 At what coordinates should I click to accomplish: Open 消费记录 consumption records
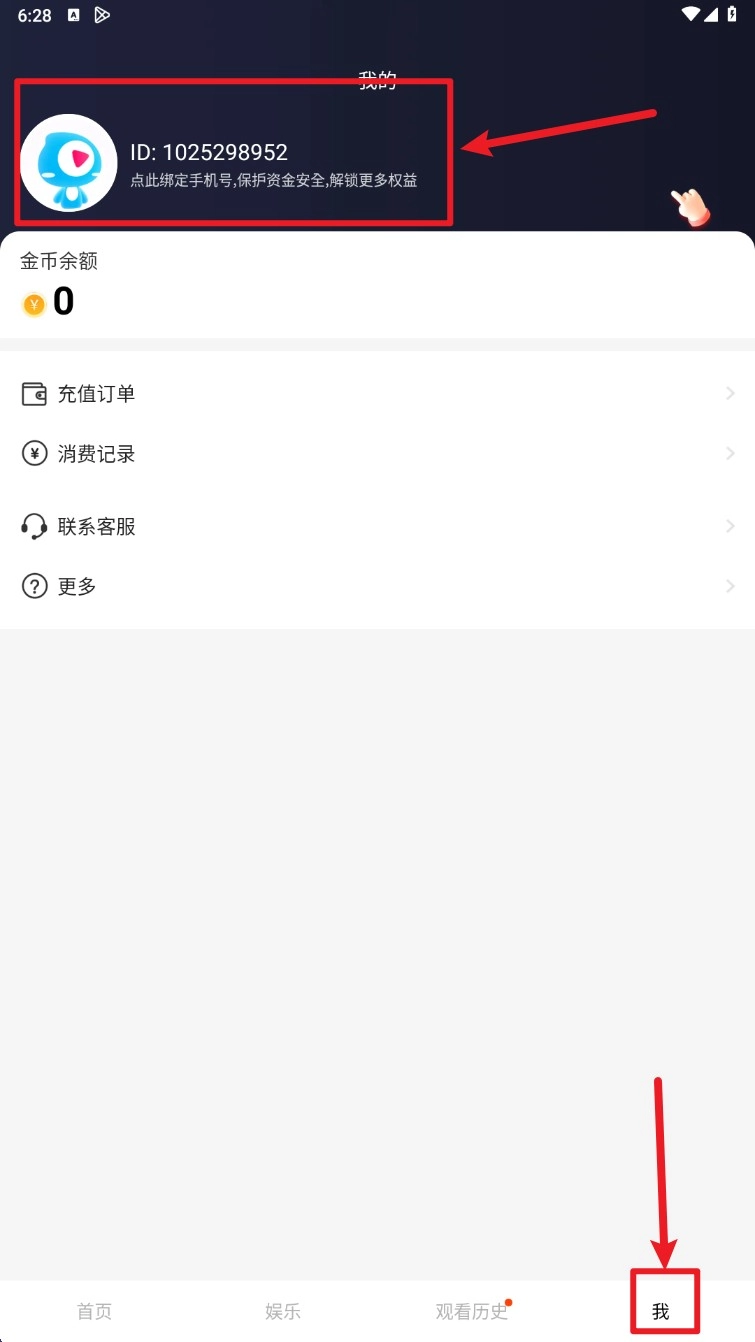click(x=377, y=454)
